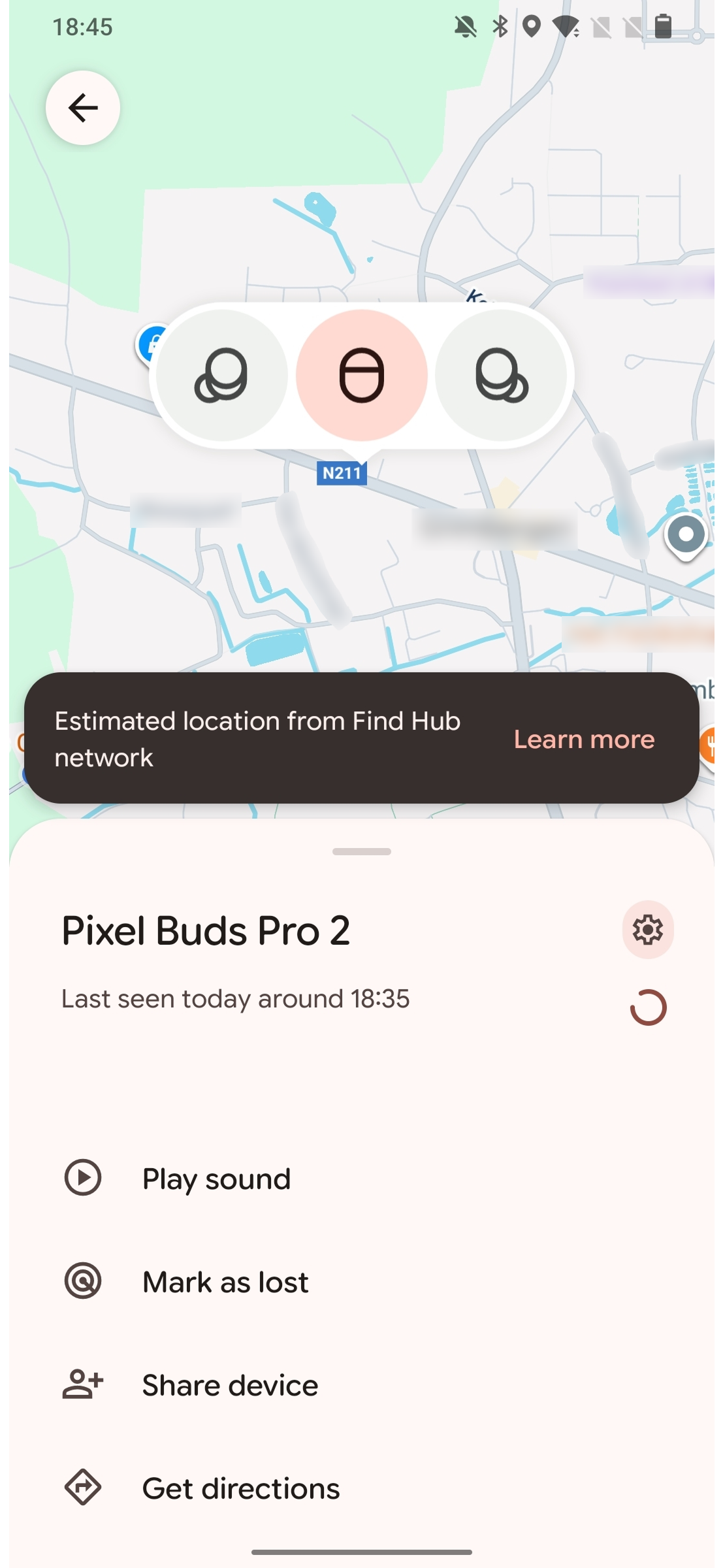Choose 'Get directions' to the earbuds
The width and height of the screenshot is (723, 1568).
click(240, 1488)
